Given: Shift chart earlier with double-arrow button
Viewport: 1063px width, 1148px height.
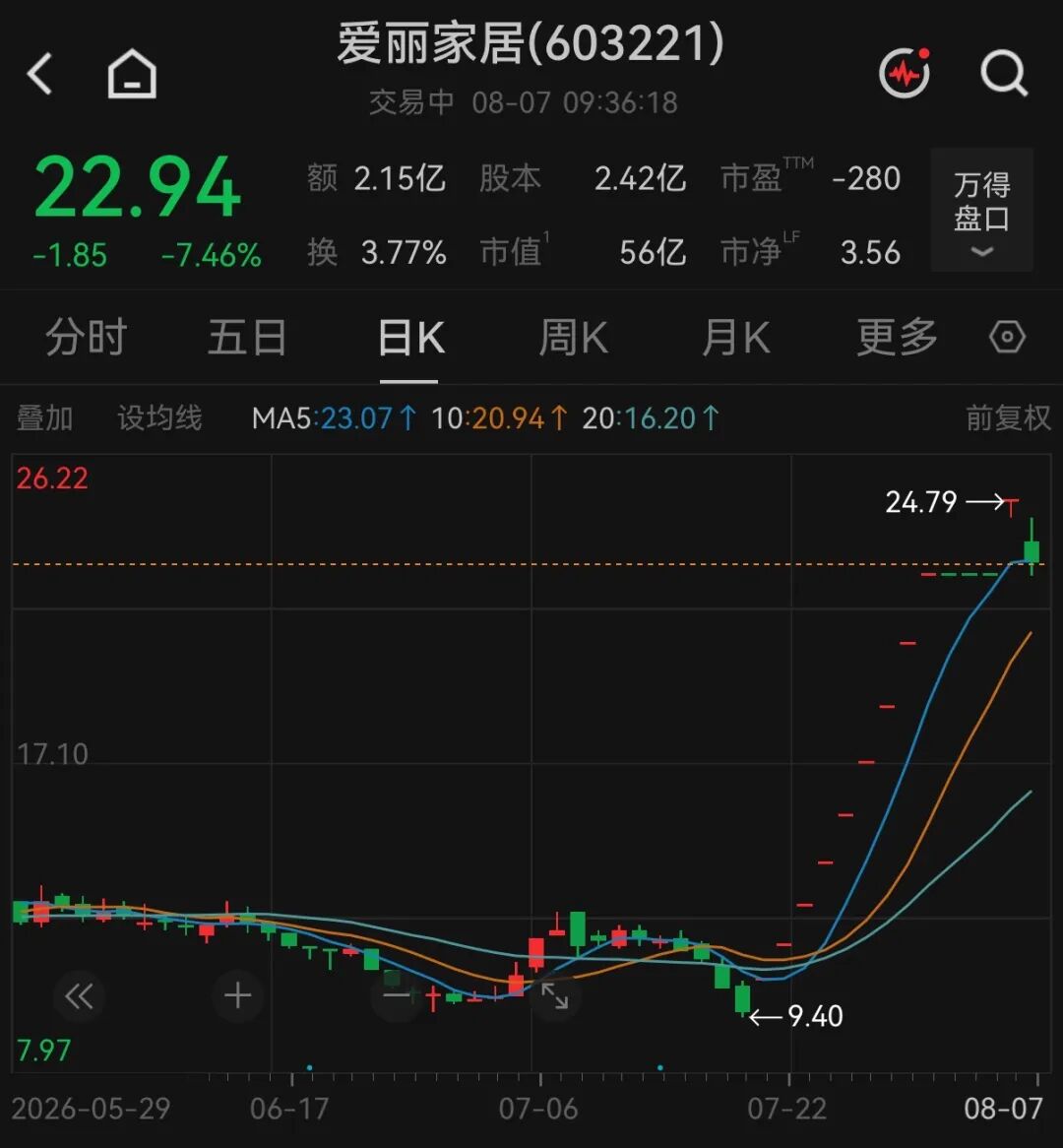Looking at the screenshot, I should 79,995.
